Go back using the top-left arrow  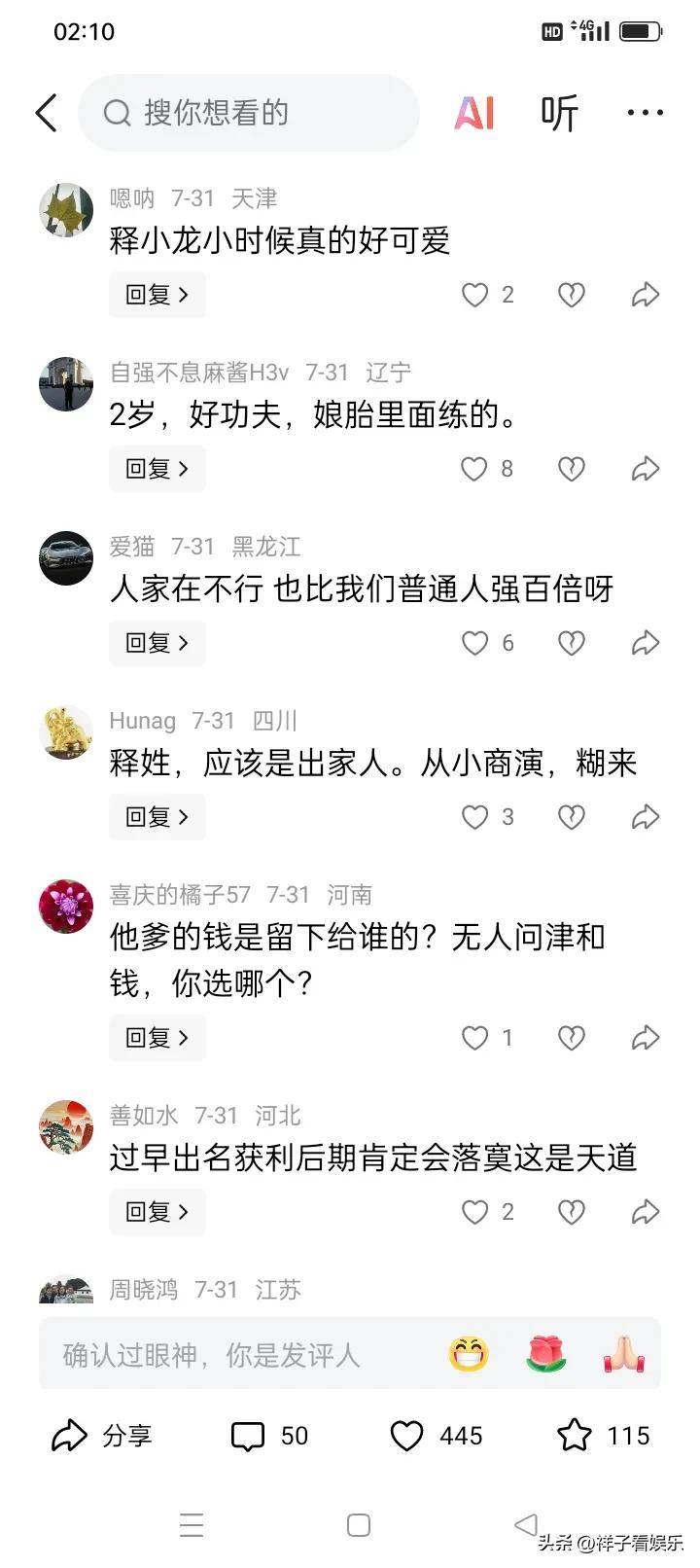coord(47,113)
